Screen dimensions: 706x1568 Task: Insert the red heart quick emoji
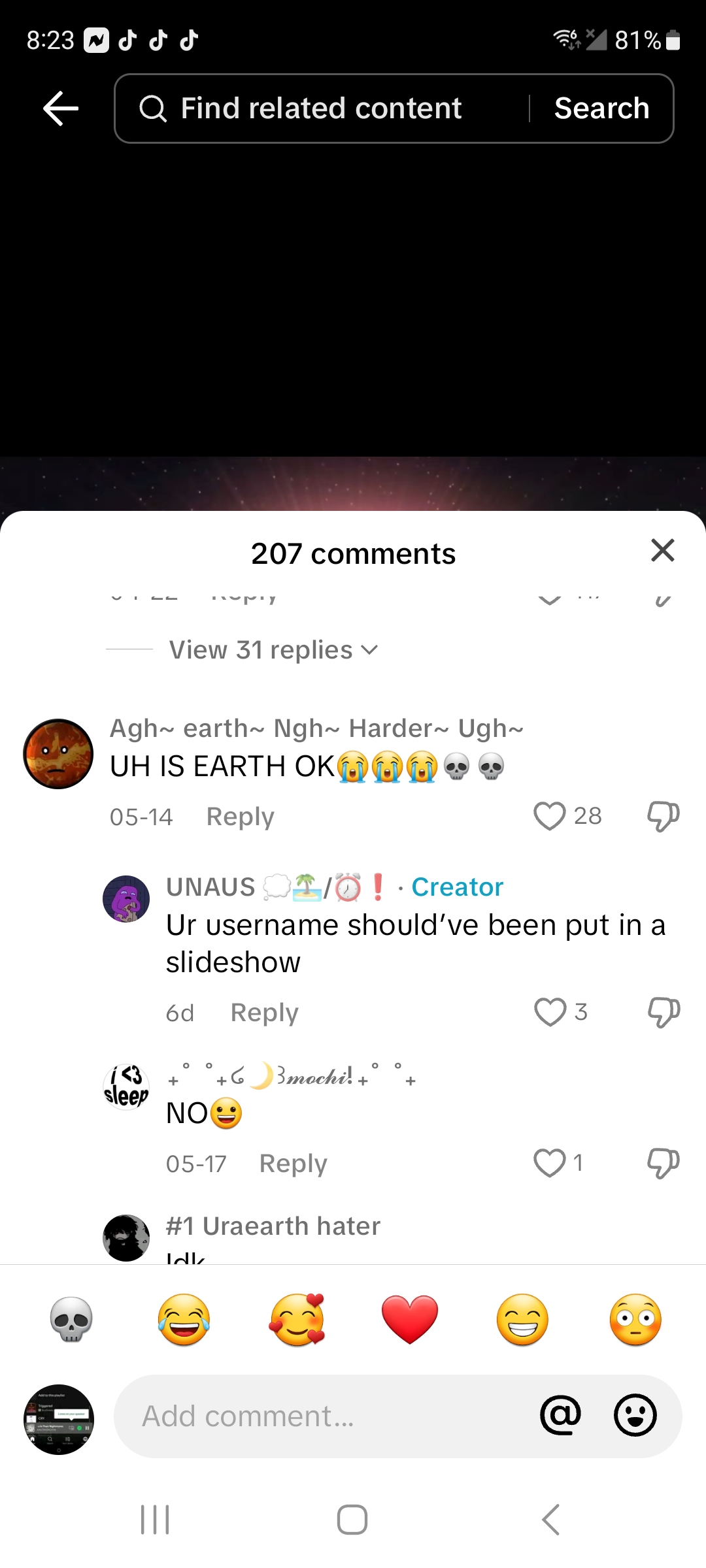410,1320
